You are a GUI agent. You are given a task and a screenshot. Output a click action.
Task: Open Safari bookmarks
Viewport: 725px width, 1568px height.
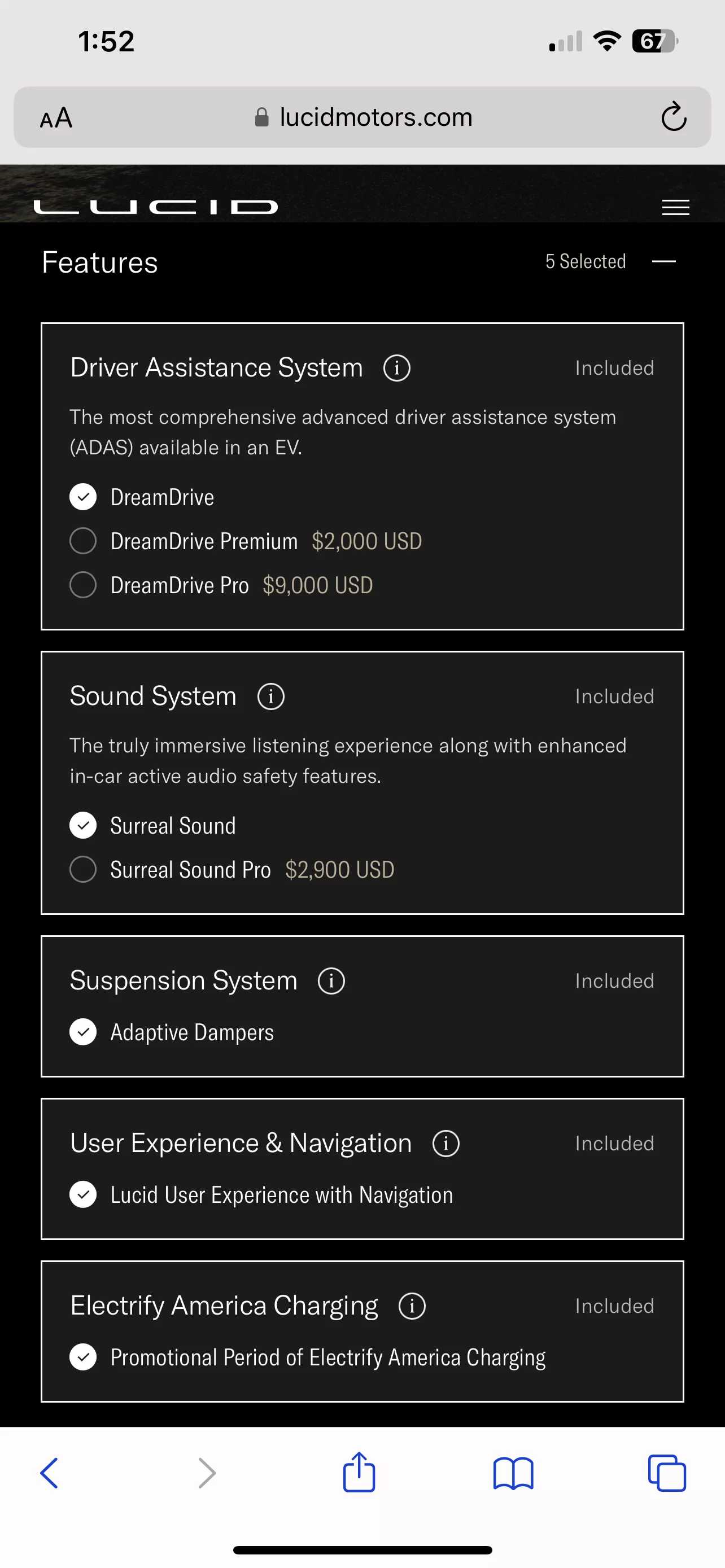tap(513, 1473)
